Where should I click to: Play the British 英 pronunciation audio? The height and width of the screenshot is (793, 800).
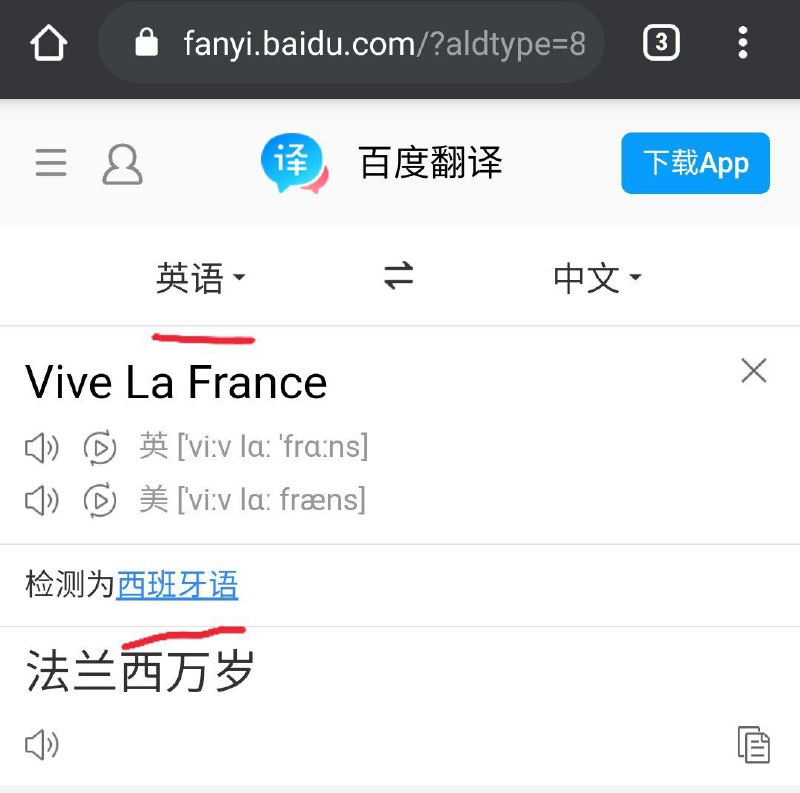tap(41, 449)
